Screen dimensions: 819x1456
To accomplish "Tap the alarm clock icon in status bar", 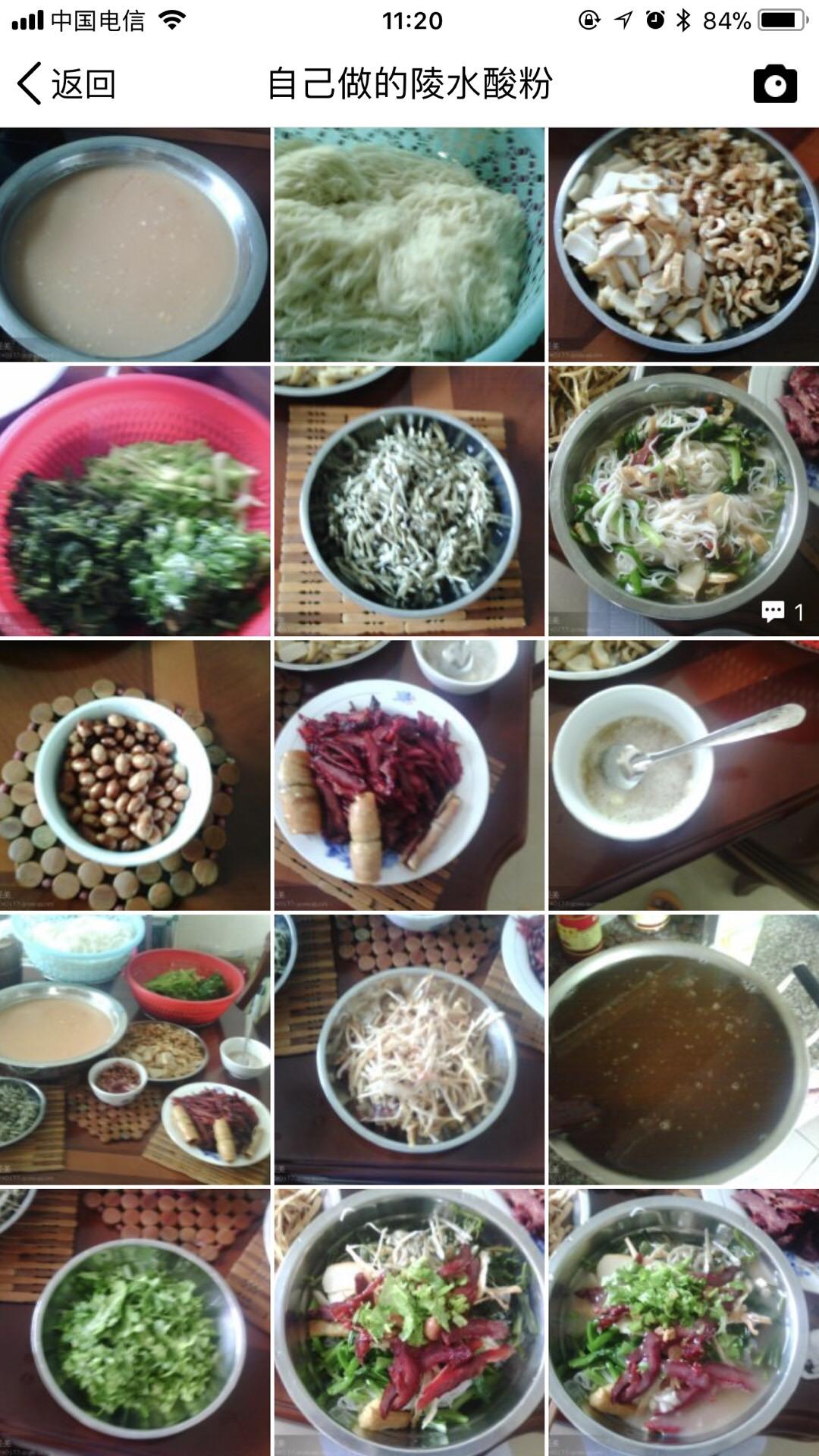I will (x=654, y=21).
